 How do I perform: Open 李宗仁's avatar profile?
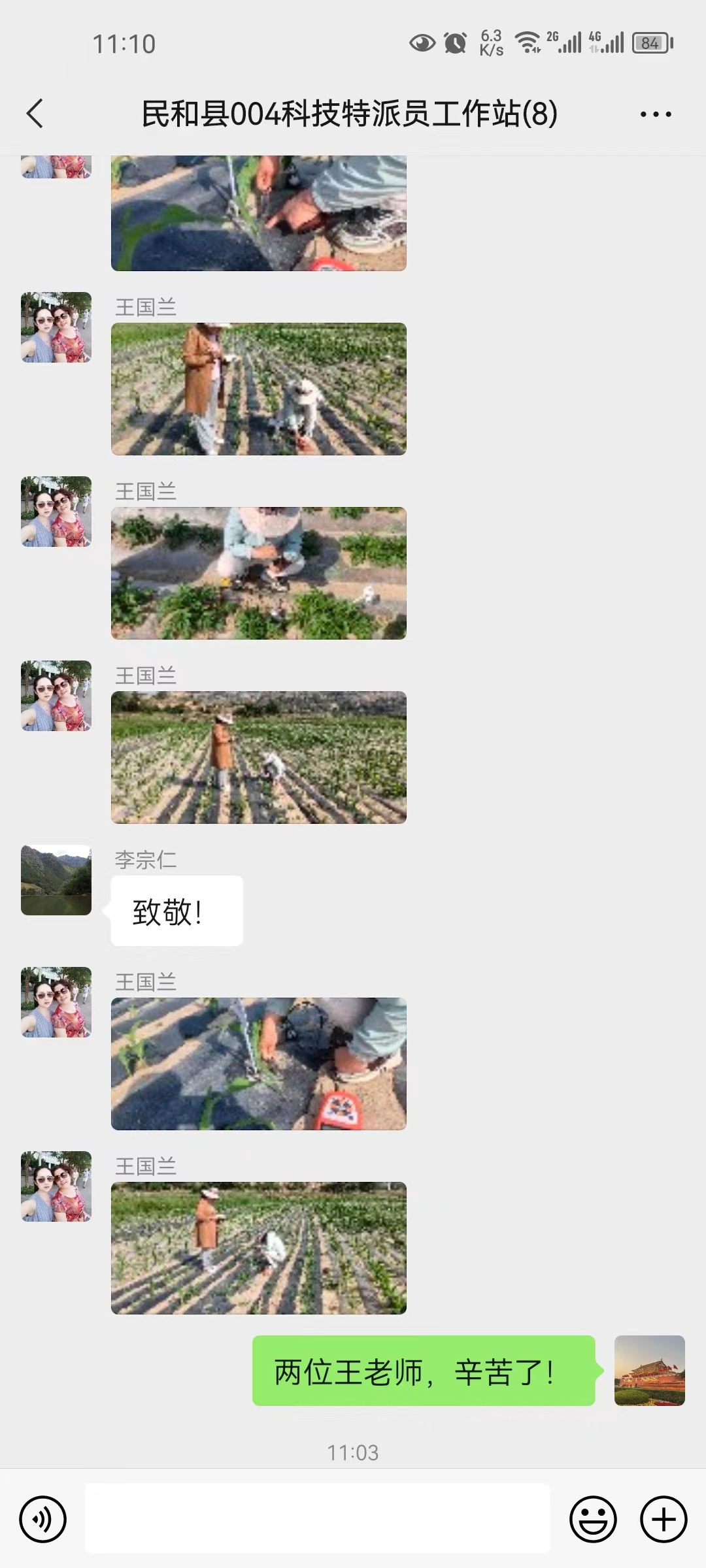click(x=56, y=880)
